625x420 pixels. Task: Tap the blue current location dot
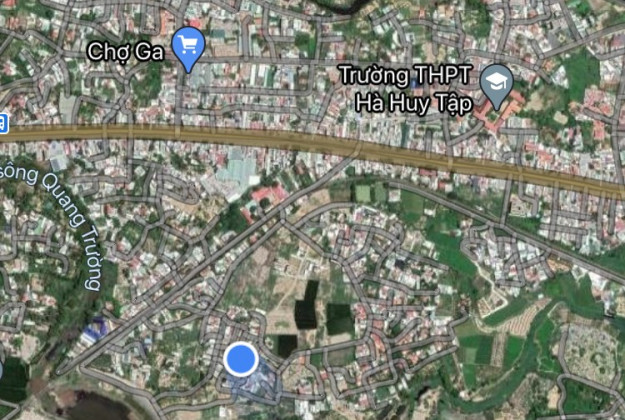[241, 360]
